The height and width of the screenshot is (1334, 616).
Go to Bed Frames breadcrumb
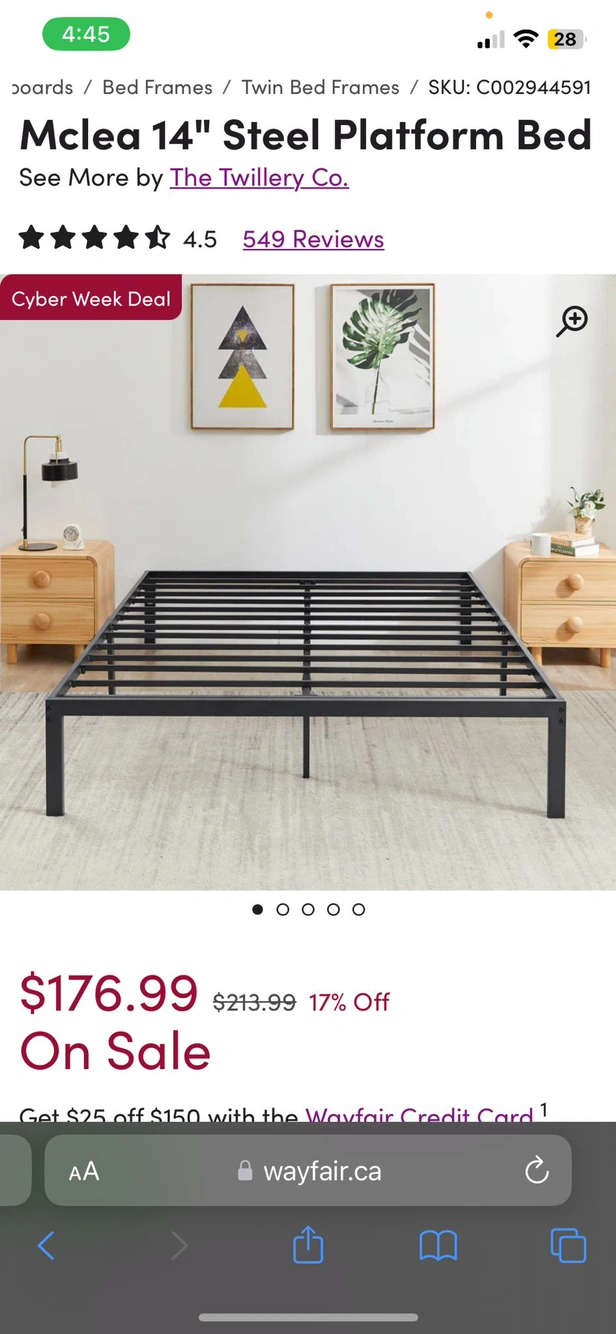[157, 87]
